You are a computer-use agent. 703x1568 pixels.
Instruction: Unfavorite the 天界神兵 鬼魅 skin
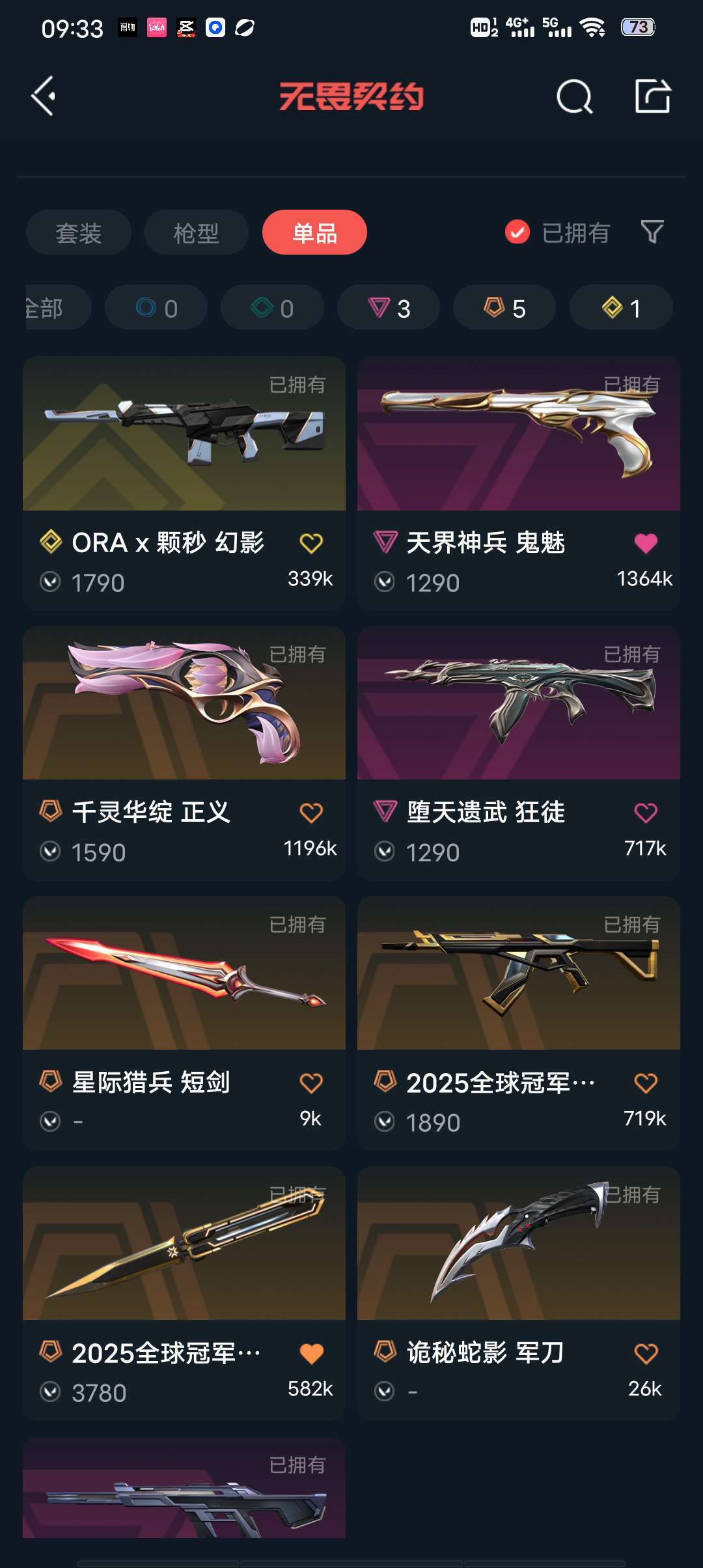pos(645,541)
